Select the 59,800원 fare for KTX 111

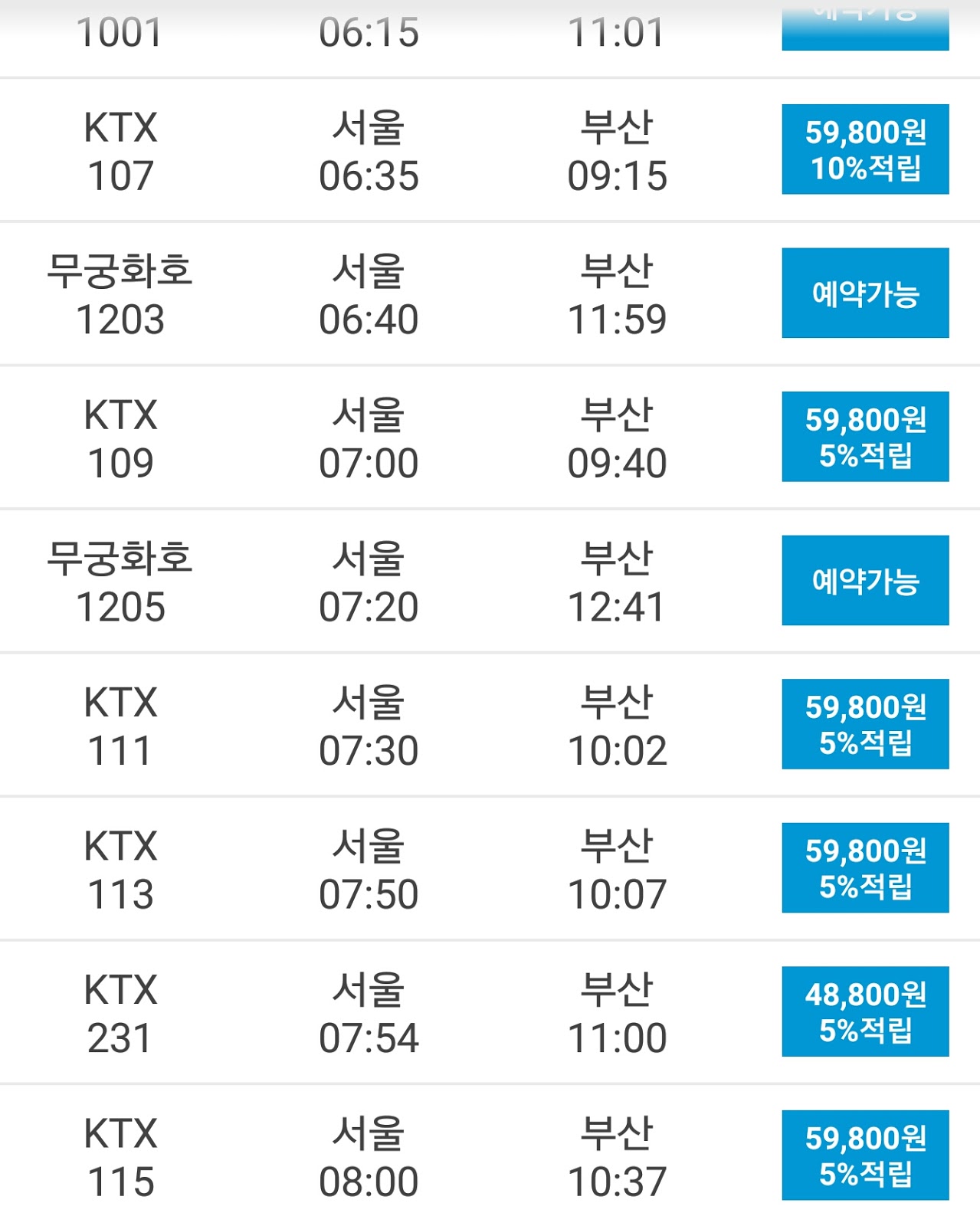coord(865,724)
